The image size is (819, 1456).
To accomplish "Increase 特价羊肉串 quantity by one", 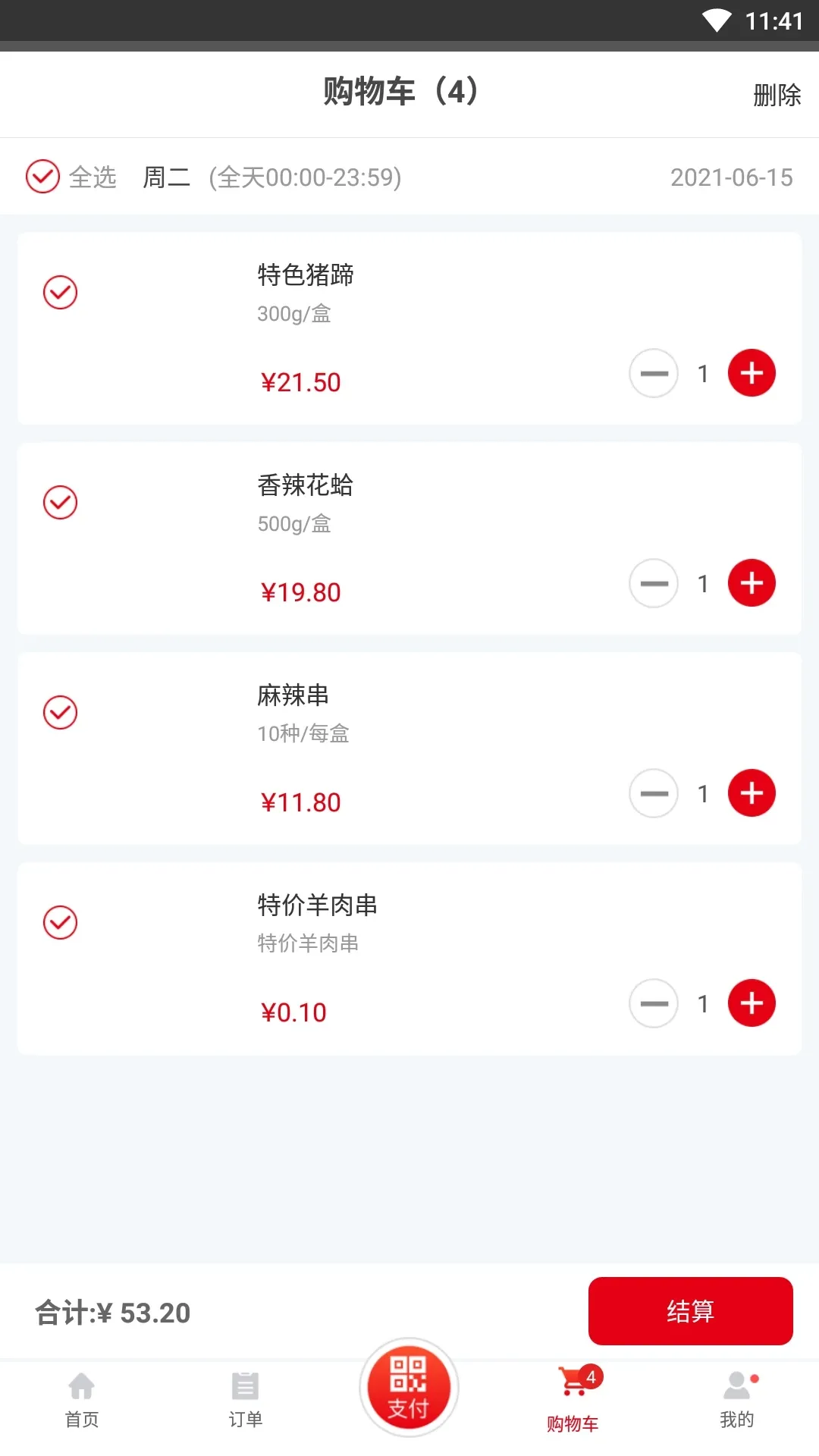I will (752, 1003).
